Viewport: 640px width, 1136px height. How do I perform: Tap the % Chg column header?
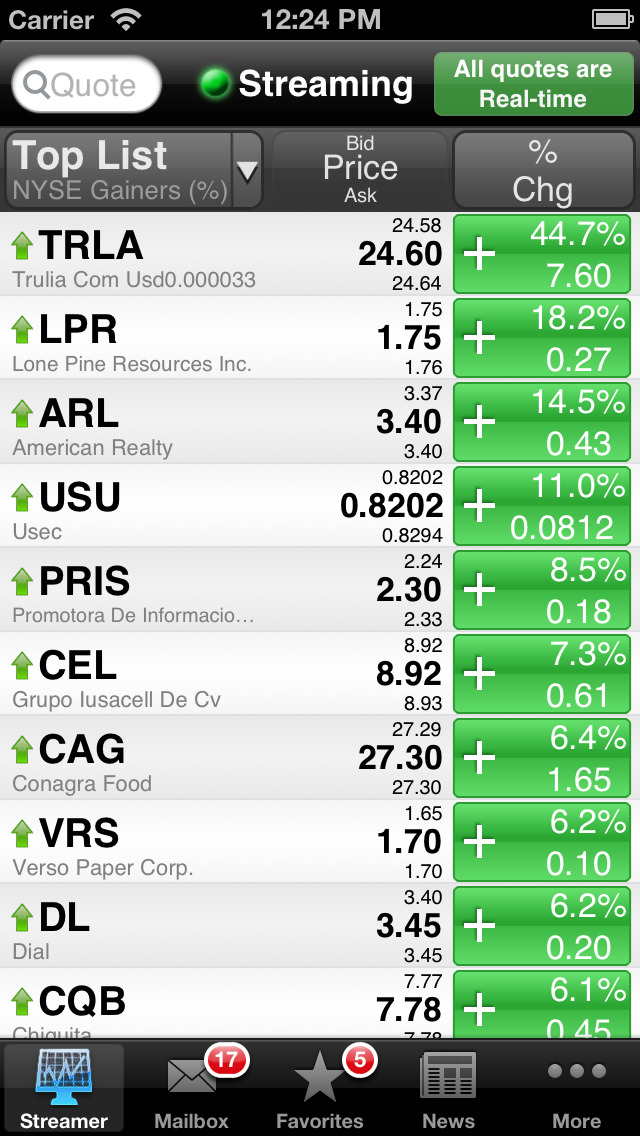pos(543,170)
